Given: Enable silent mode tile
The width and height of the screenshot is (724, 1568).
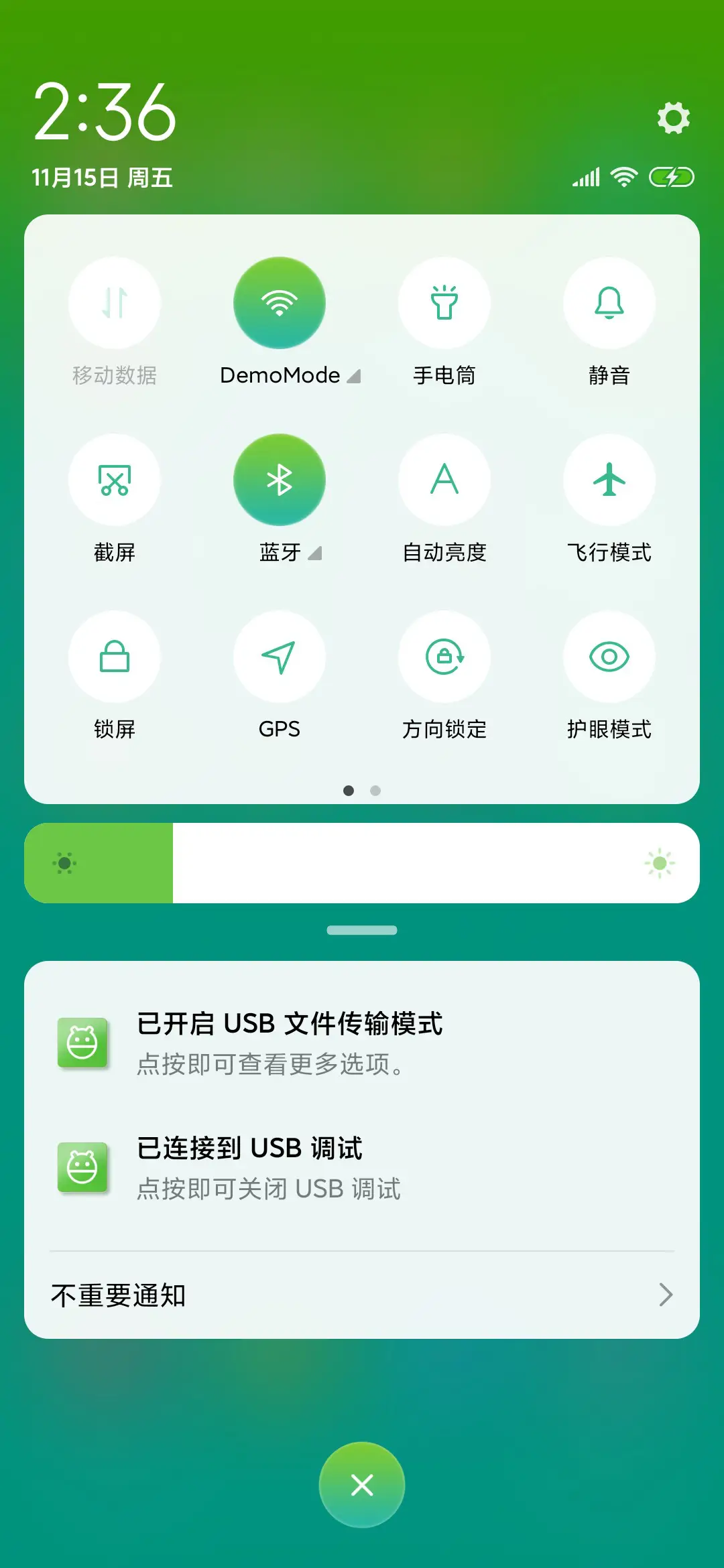Looking at the screenshot, I should (609, 303).
